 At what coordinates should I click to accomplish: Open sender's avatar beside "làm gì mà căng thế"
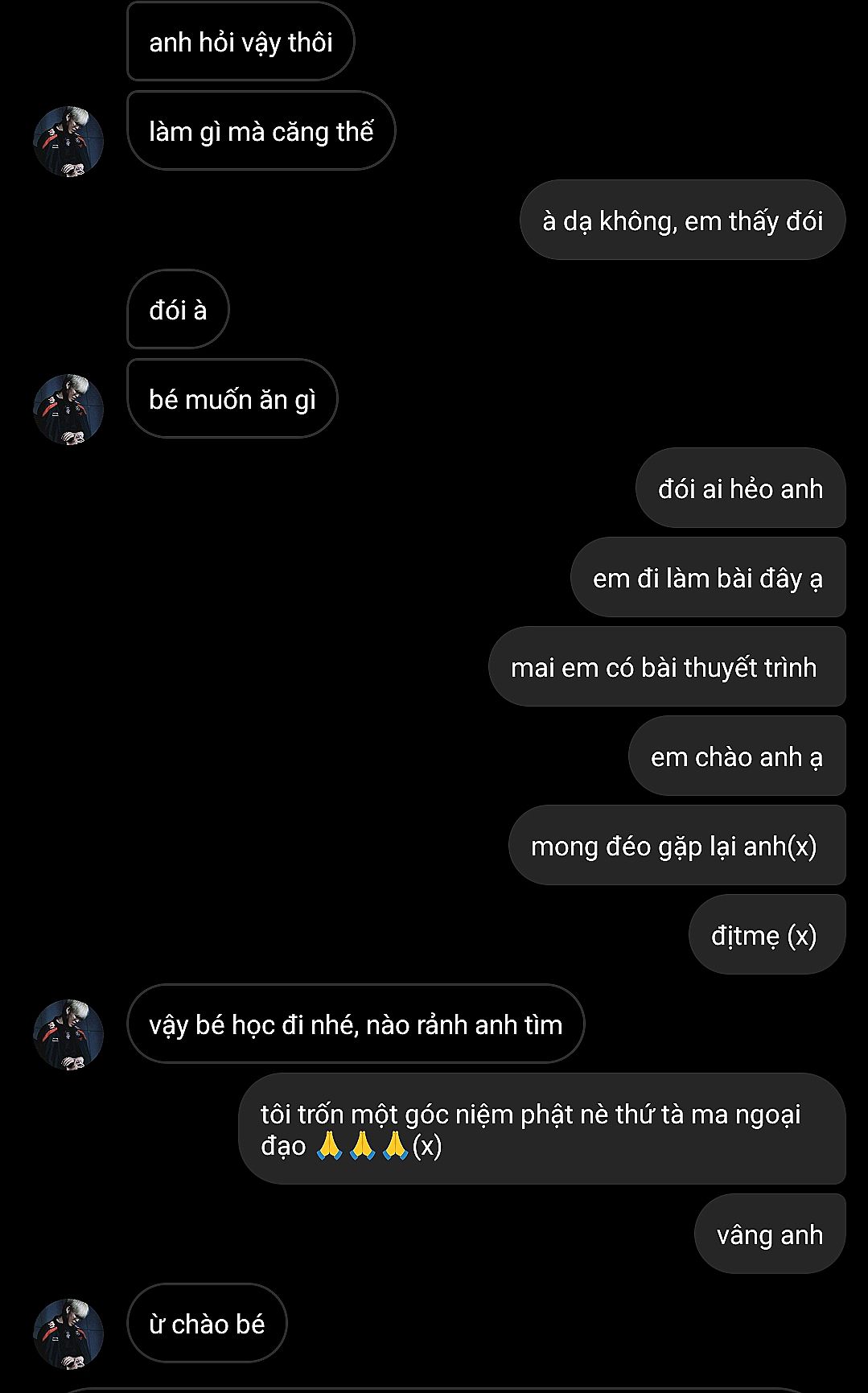pos(68,142)
